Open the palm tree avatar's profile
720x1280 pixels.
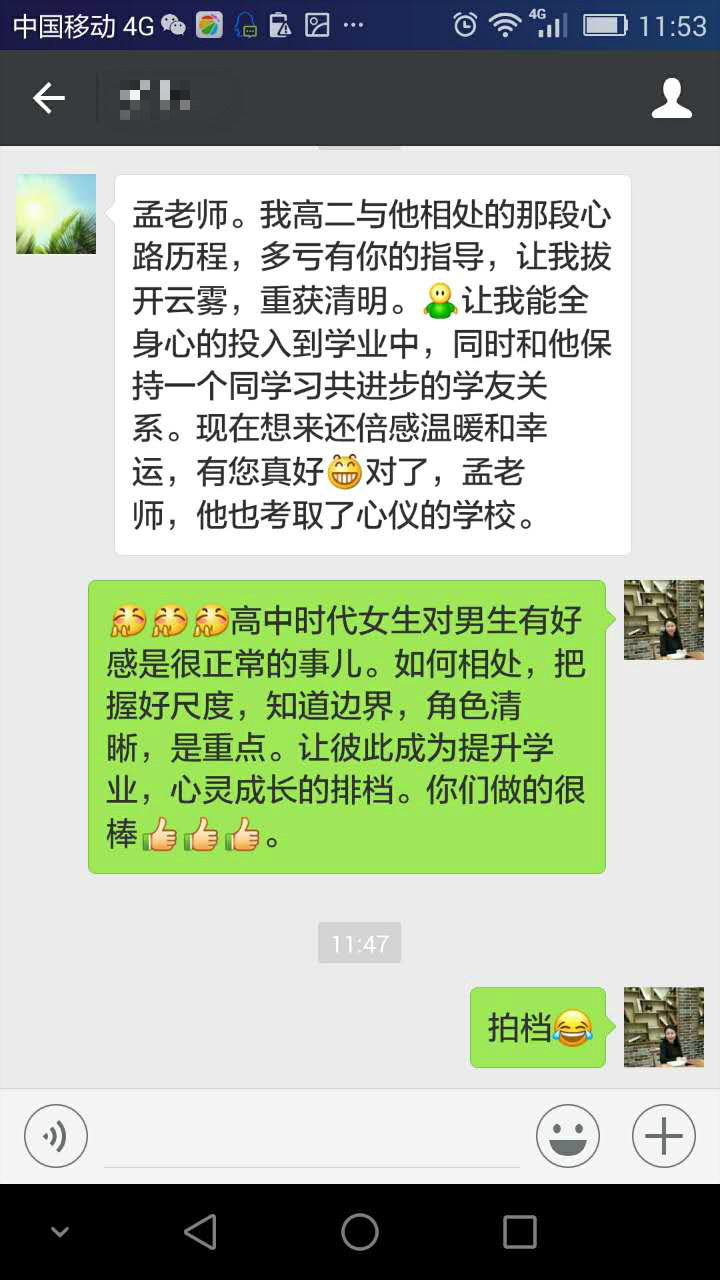[56, 214]
